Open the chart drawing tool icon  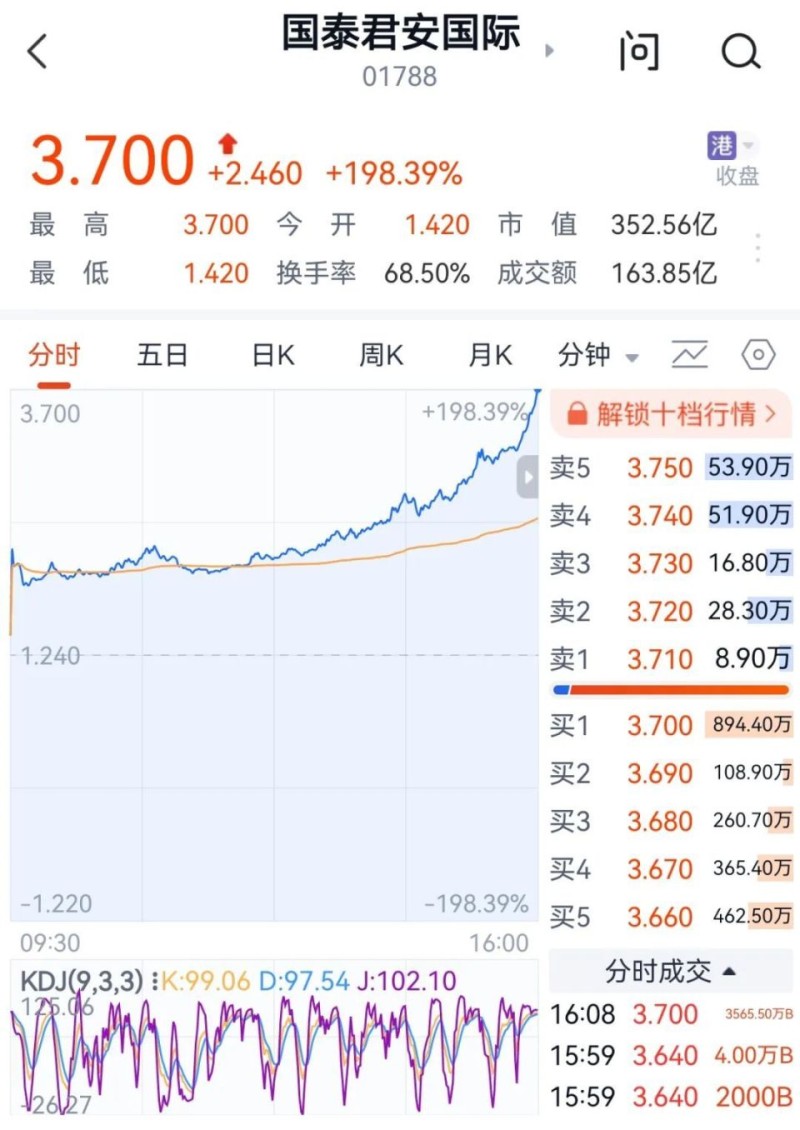tap(690, 355)
